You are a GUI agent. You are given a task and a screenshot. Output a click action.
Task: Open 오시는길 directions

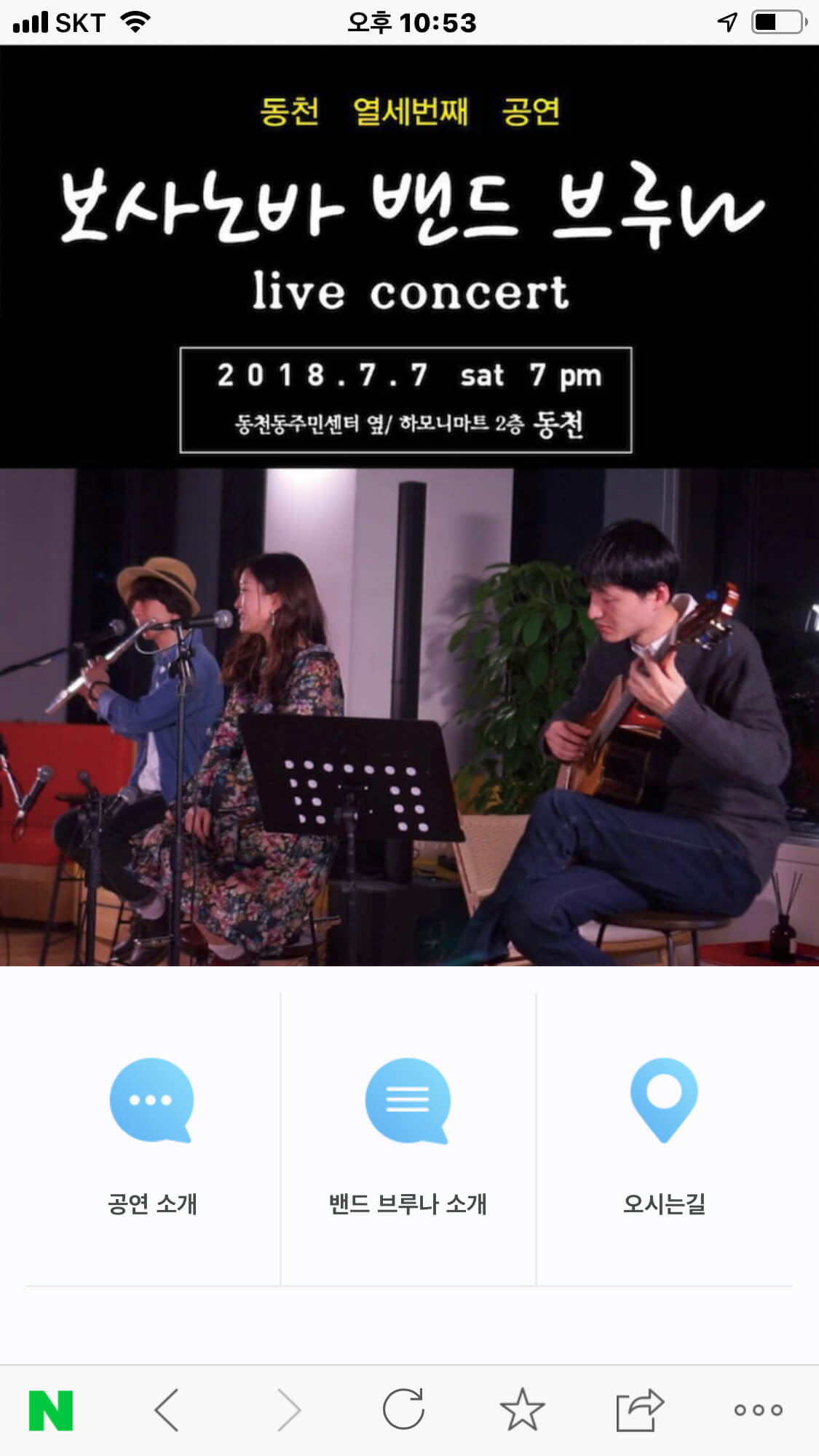tap(663, 1135)
